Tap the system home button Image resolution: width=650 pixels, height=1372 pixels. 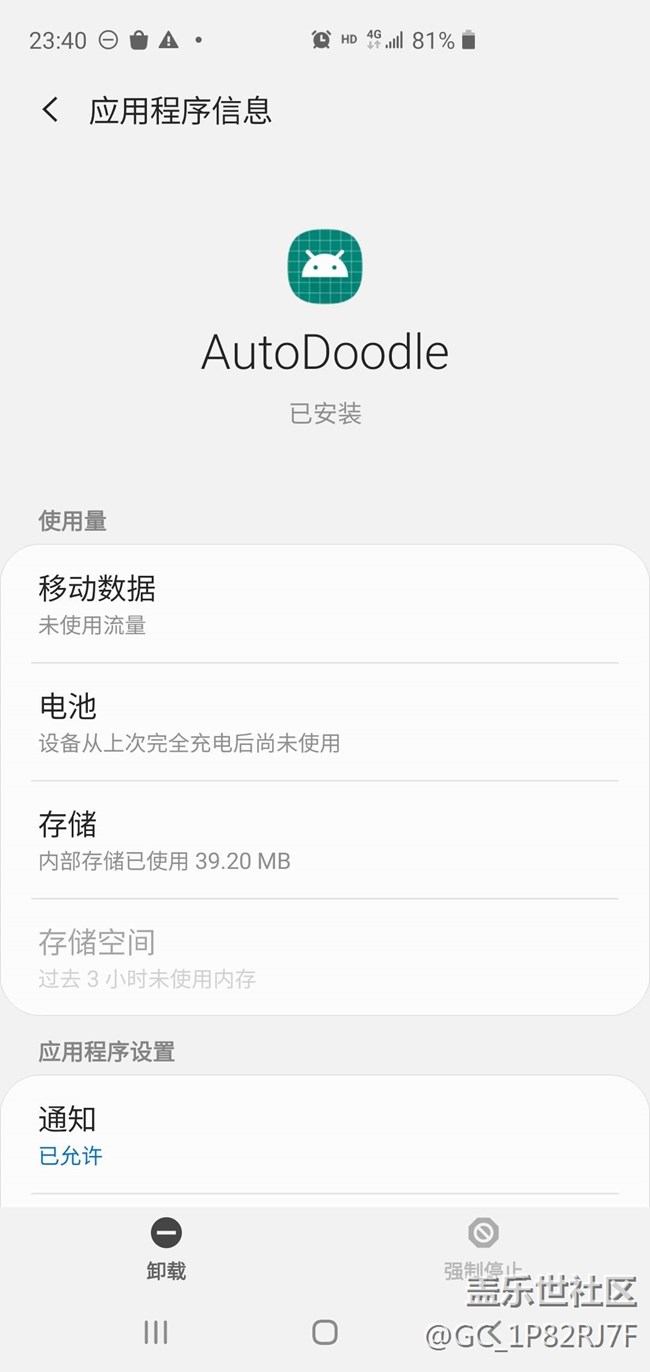(325, 1332)
